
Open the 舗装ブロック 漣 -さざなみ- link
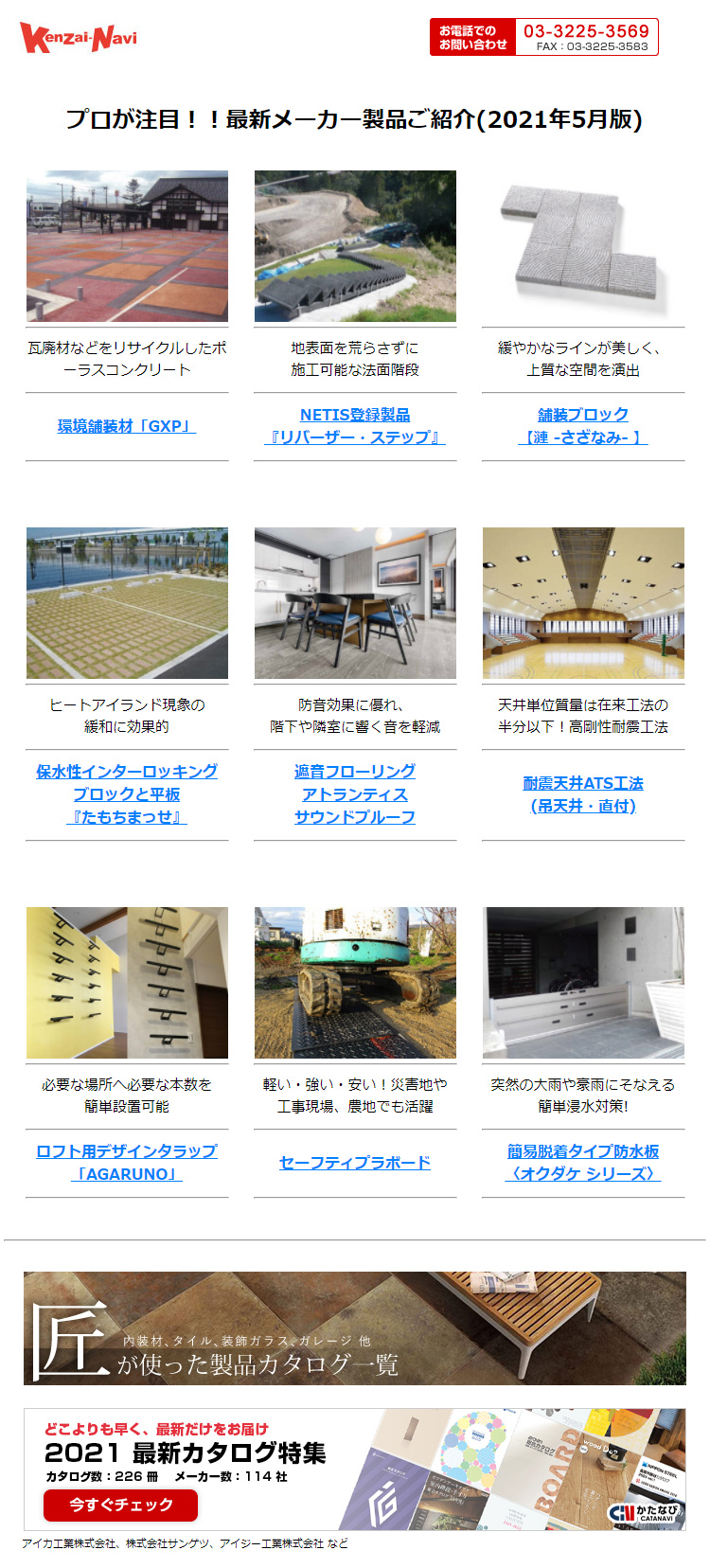click(583, 426)
